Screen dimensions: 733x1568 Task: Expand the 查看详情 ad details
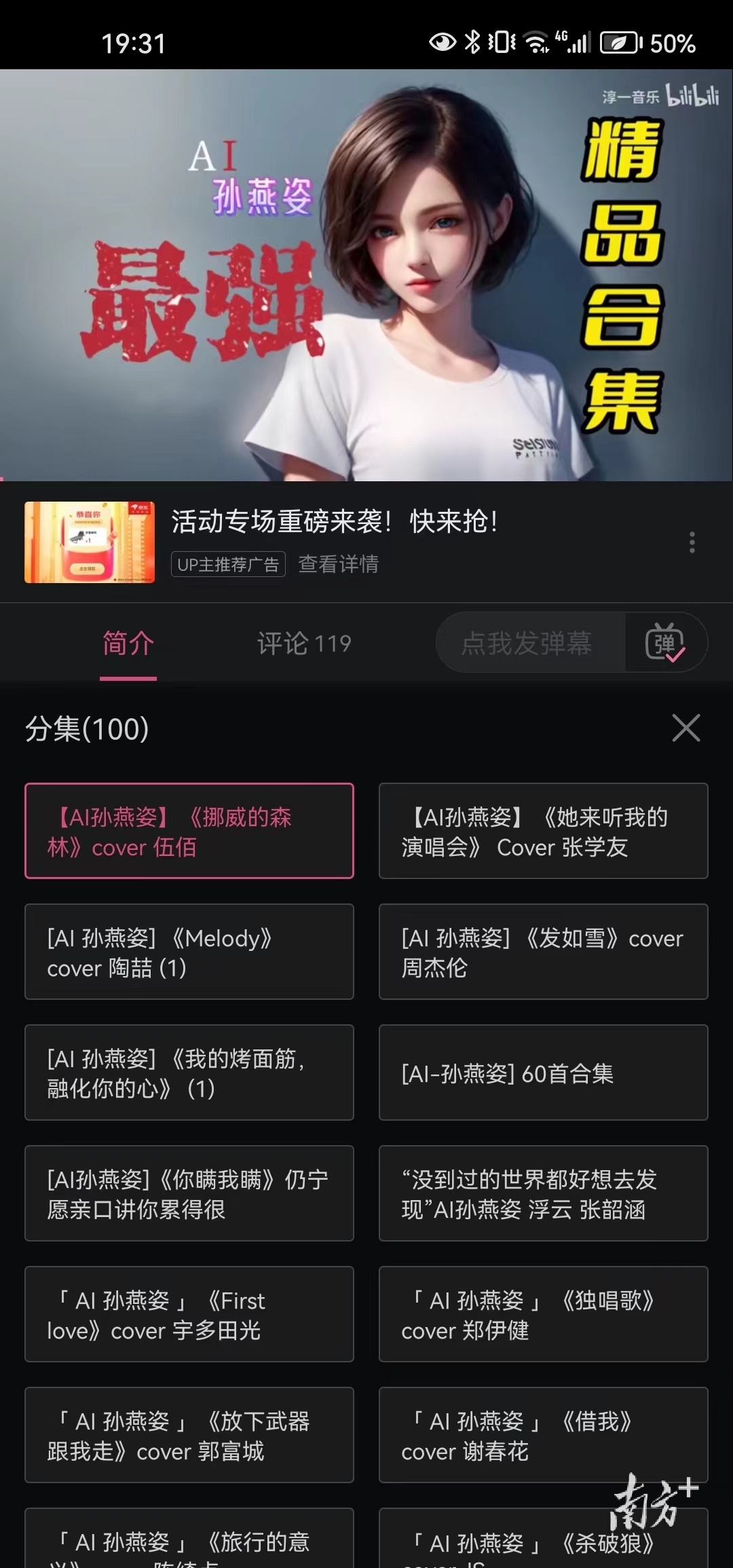339,564
